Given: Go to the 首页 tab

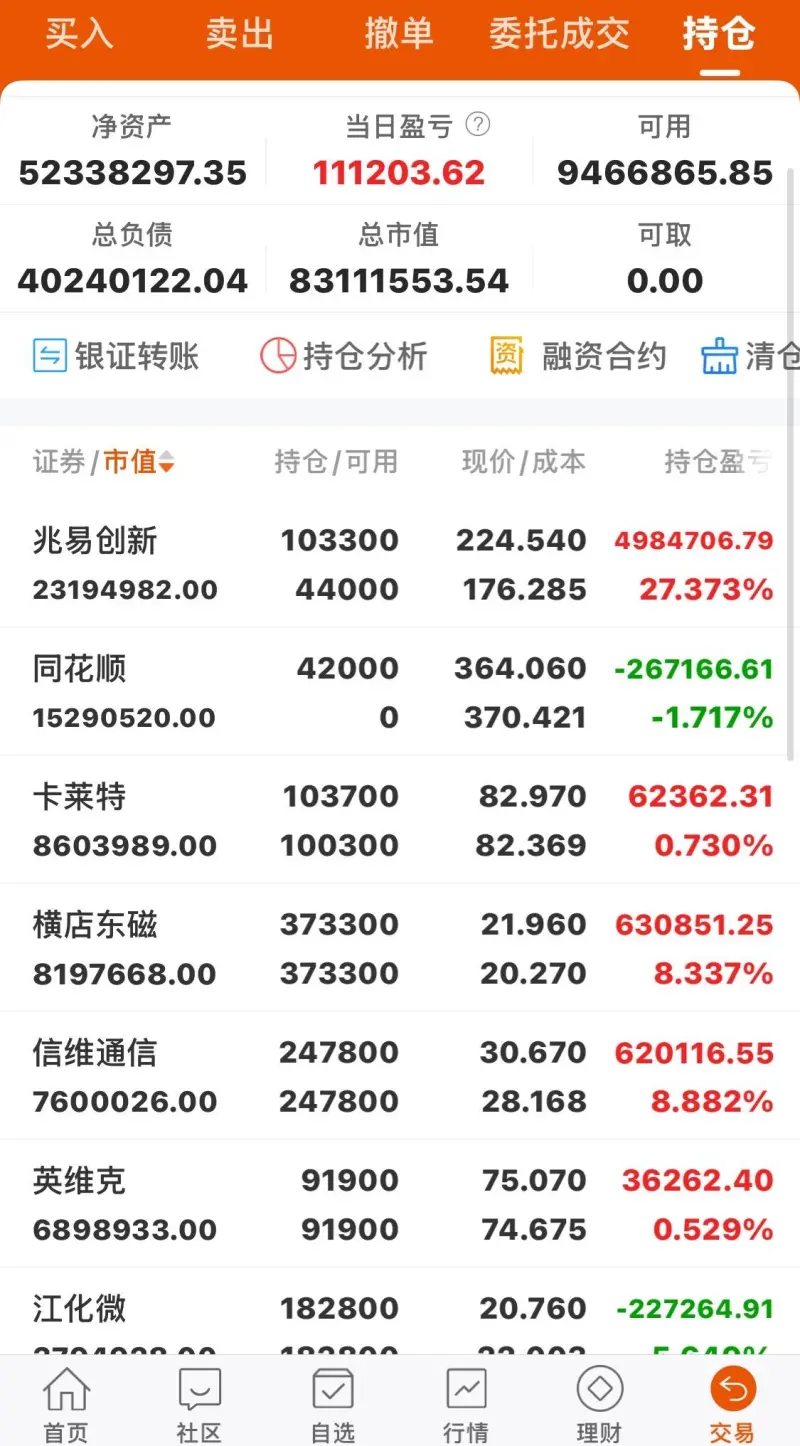Looking at the screenshot, I should [66, 1403].
